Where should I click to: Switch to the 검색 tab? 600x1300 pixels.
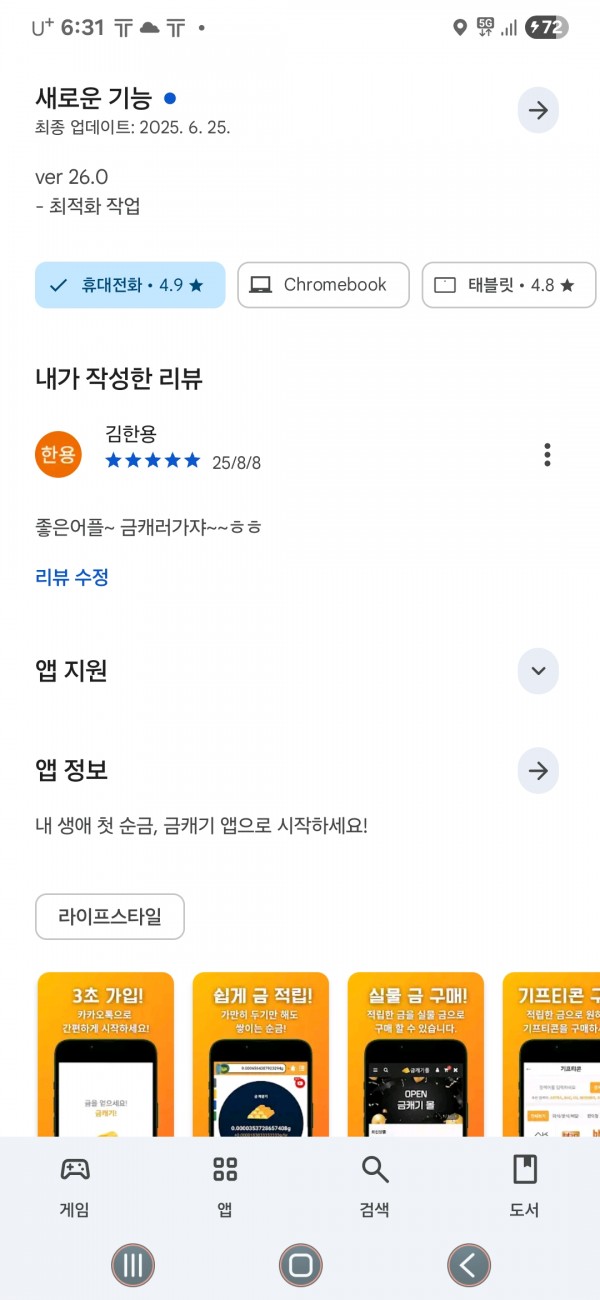[x=375, y=1186]
